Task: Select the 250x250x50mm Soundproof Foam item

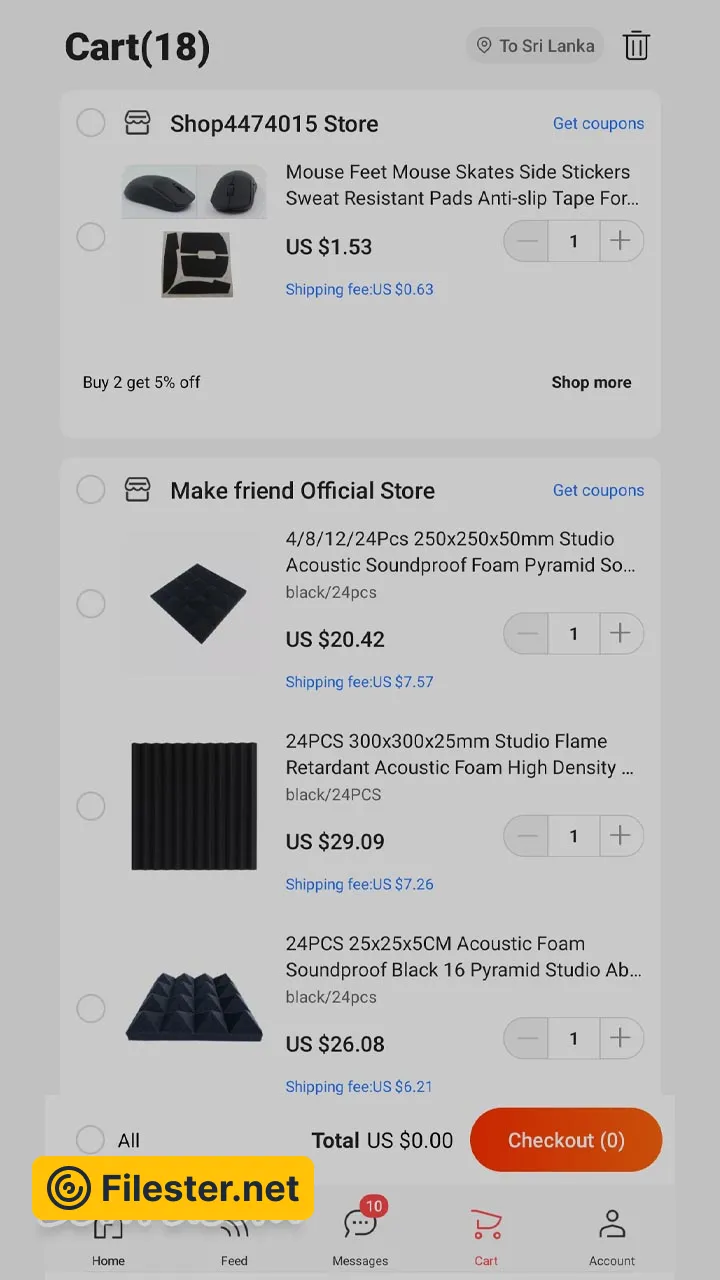Action: pos(91,604)
